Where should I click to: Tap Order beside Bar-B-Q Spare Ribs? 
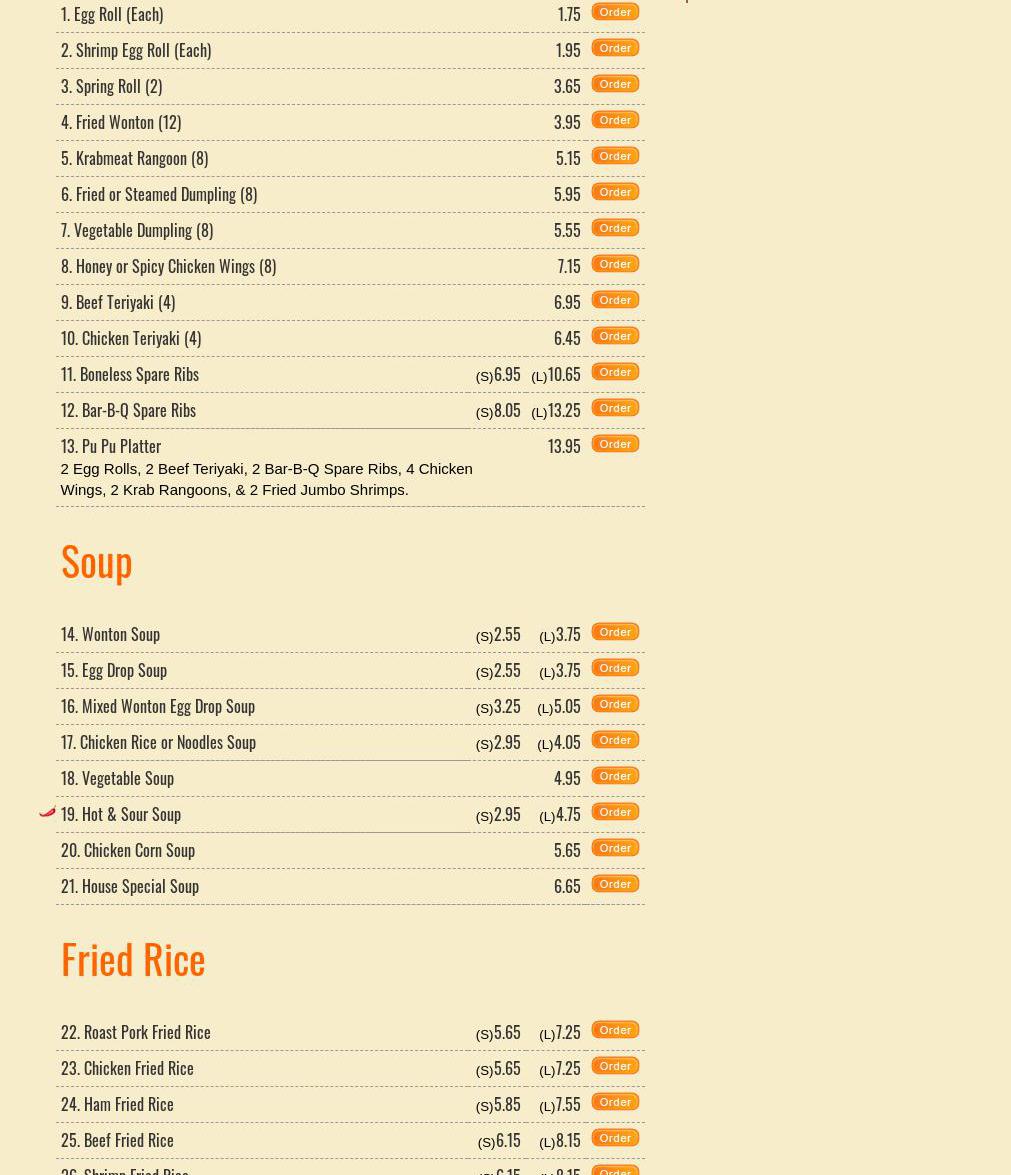point(615,408)
